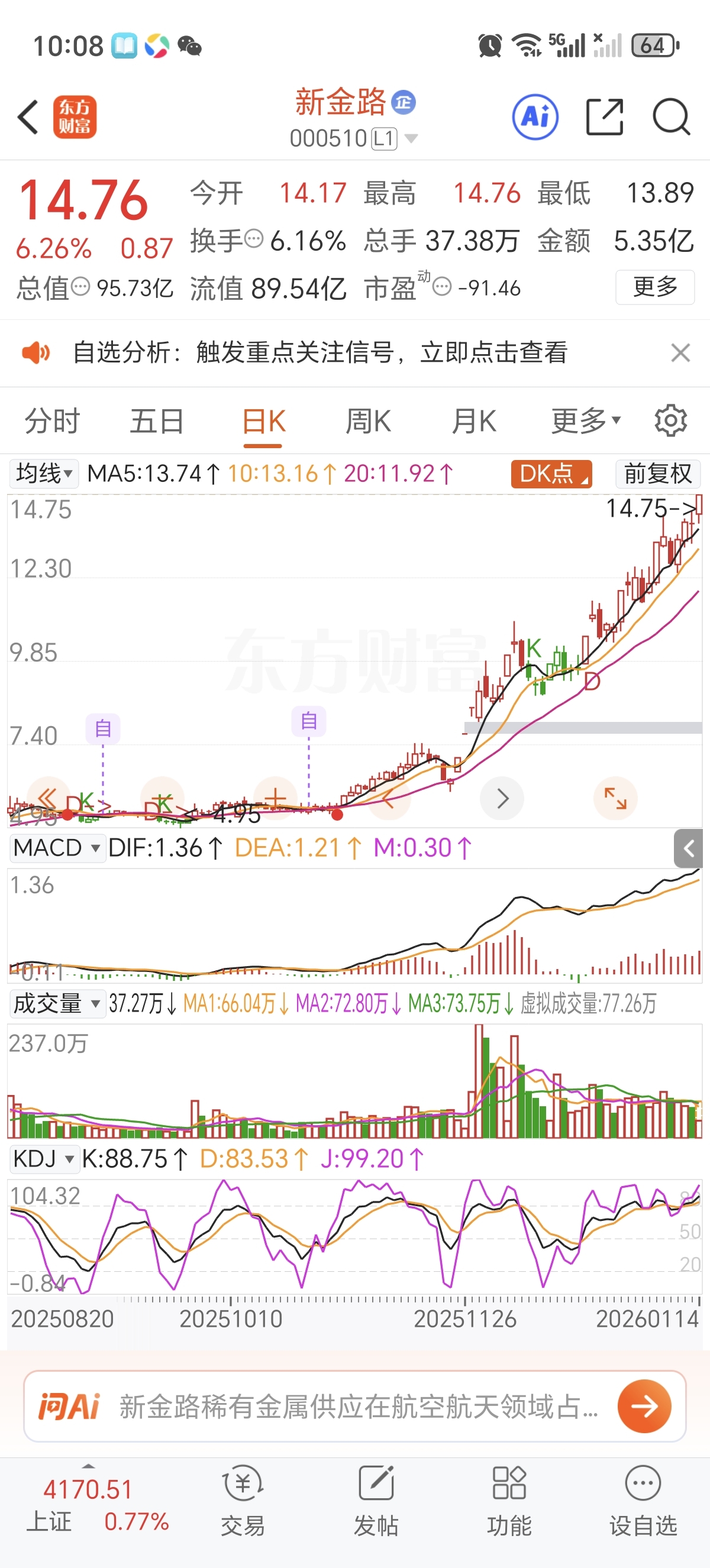
Task: Expand the chart to fullscreen
Action: [x=615, y=798]
